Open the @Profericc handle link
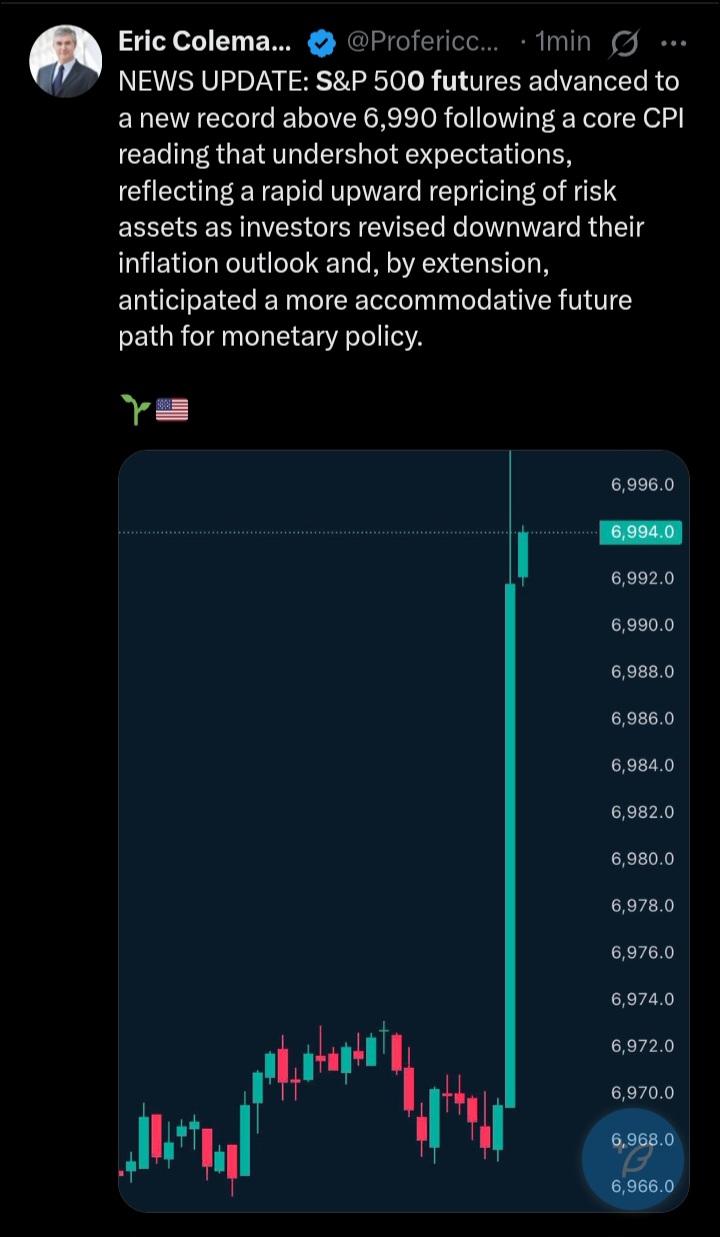The height and width of the screenshot is (1237, 720). [420, 42]
